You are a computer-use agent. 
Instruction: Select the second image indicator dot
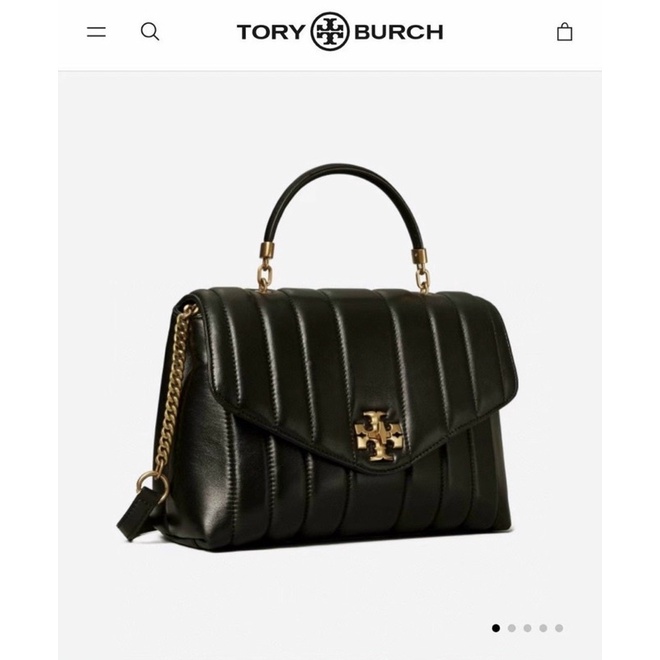click(512, 628)
